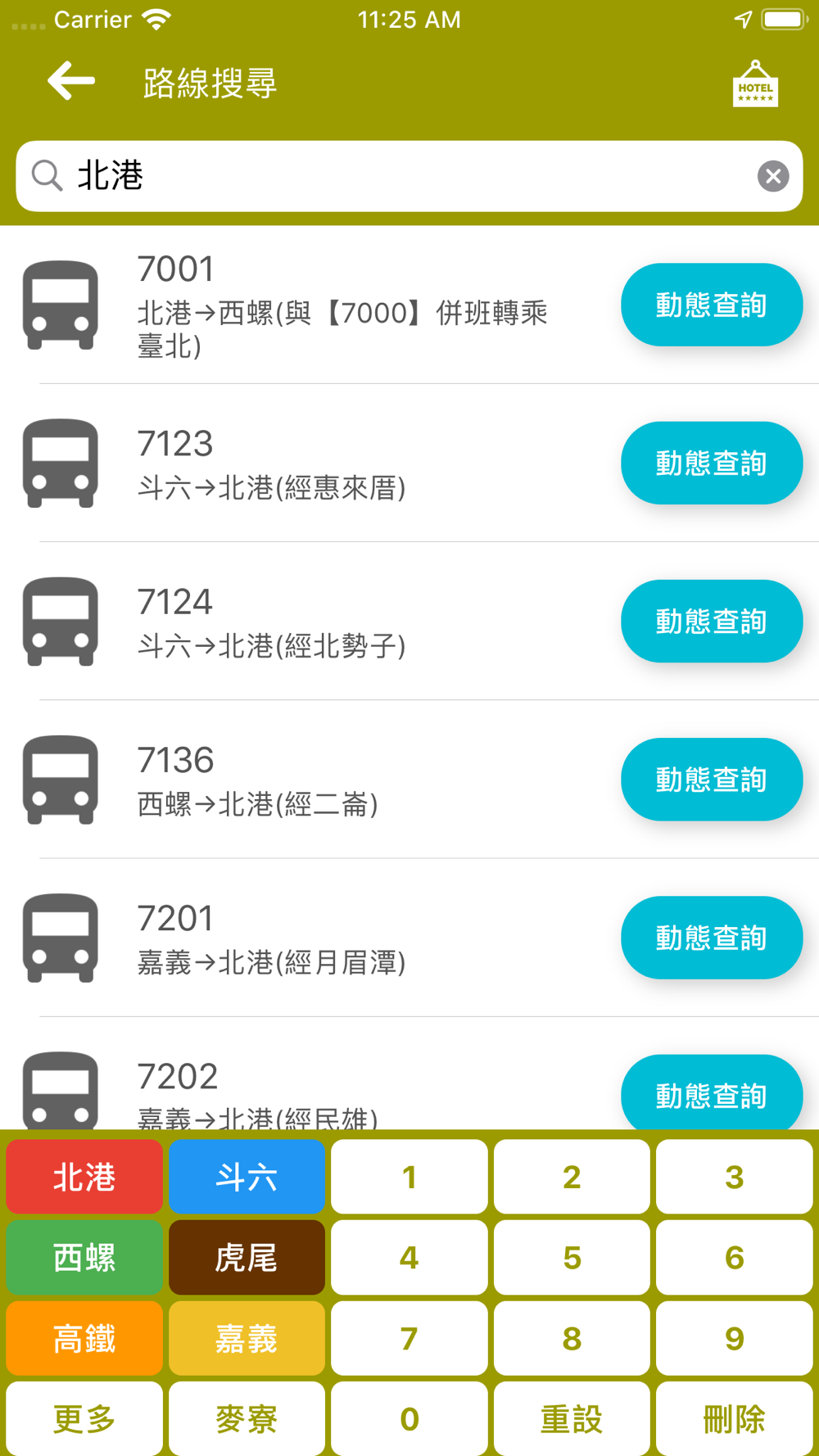The width and height of the screenshot is (819, 1456).
Task: Choose the green 西螺 key
Action: [84, 1257]
